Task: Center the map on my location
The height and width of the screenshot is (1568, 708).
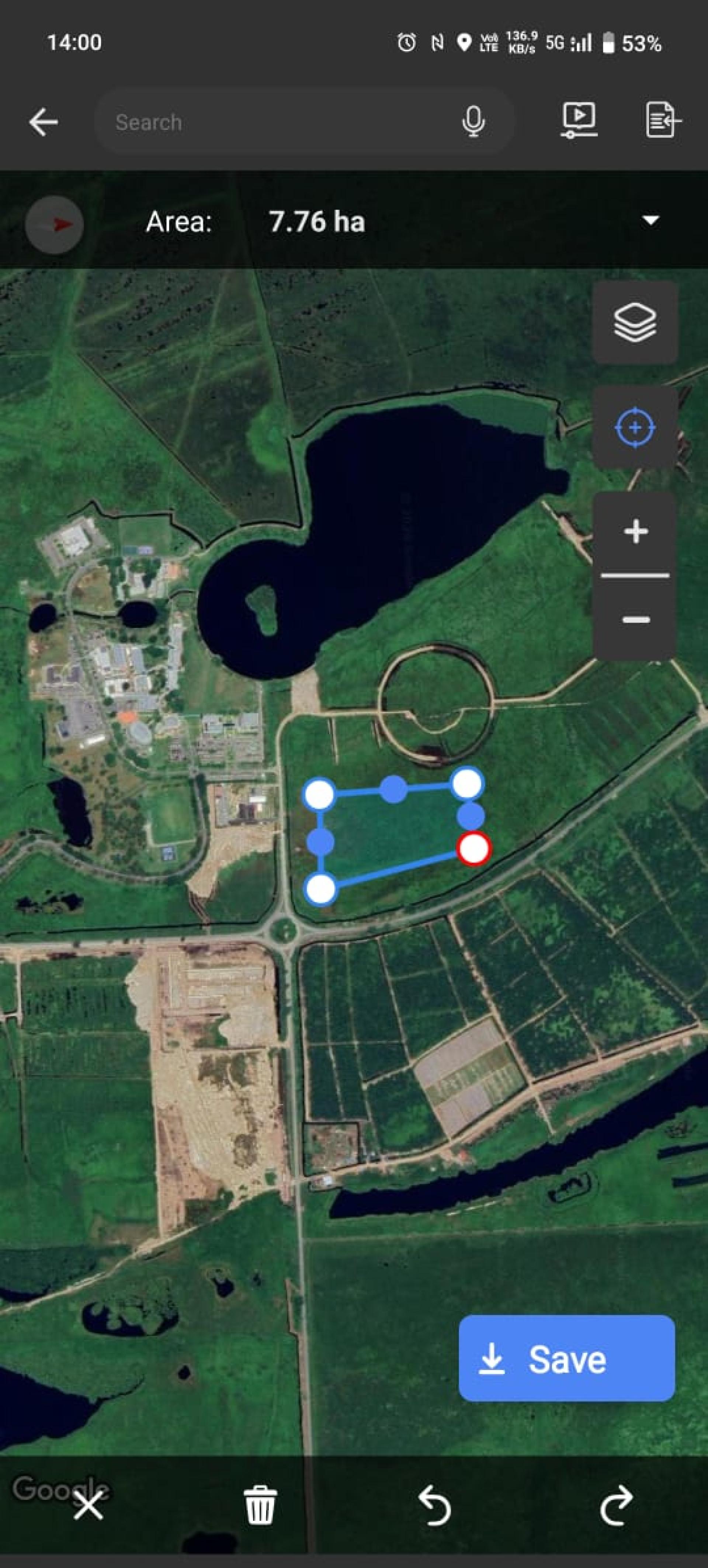Action: coord(635,428)
